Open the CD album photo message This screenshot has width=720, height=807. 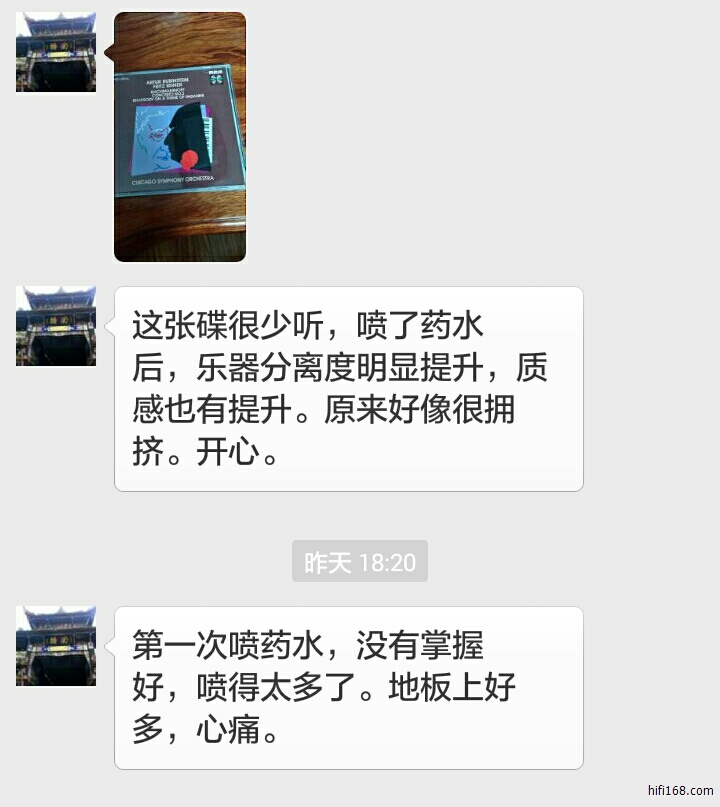[180, 137]
